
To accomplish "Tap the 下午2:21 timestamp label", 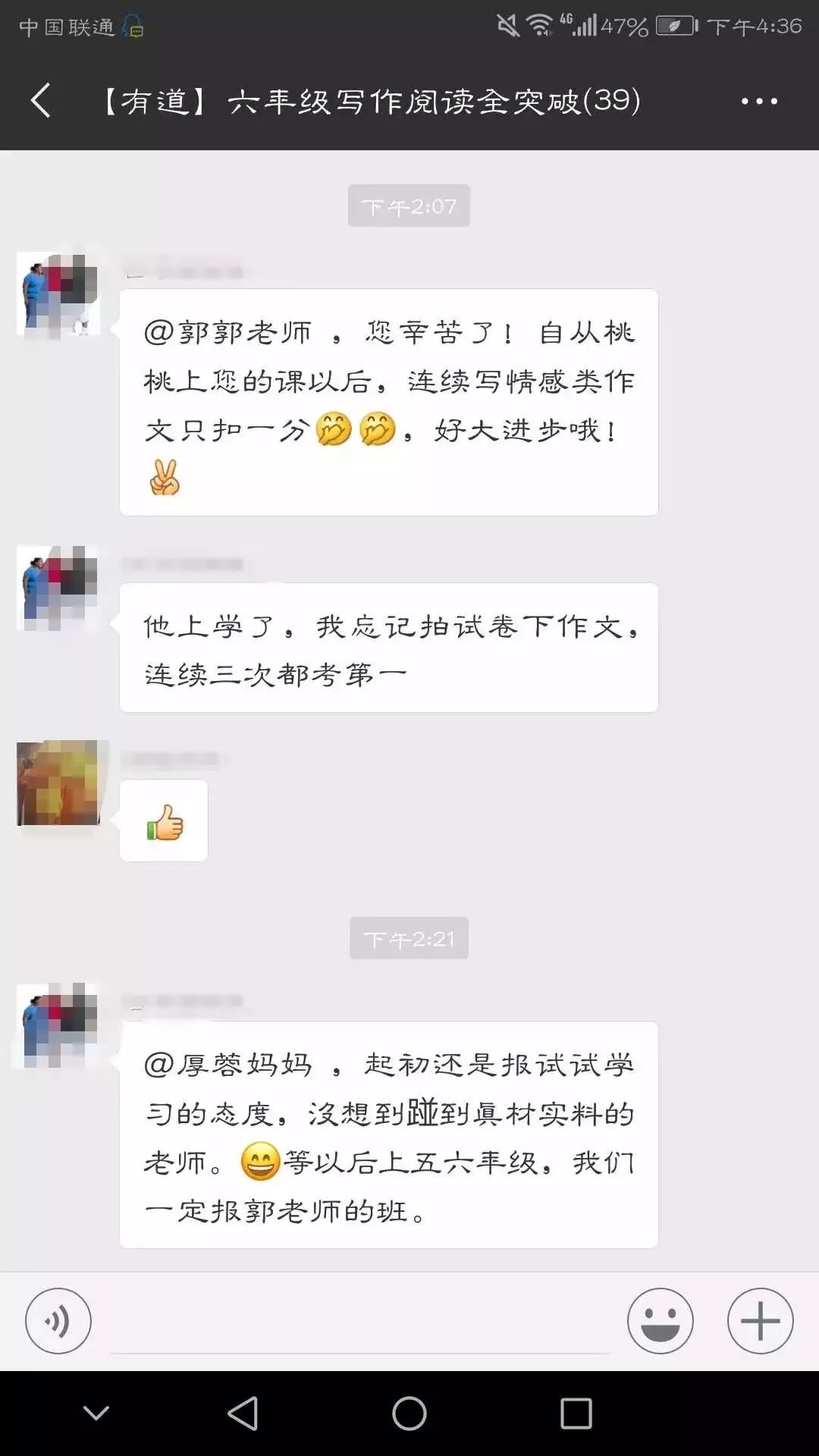I will click(x=409, y=938).
